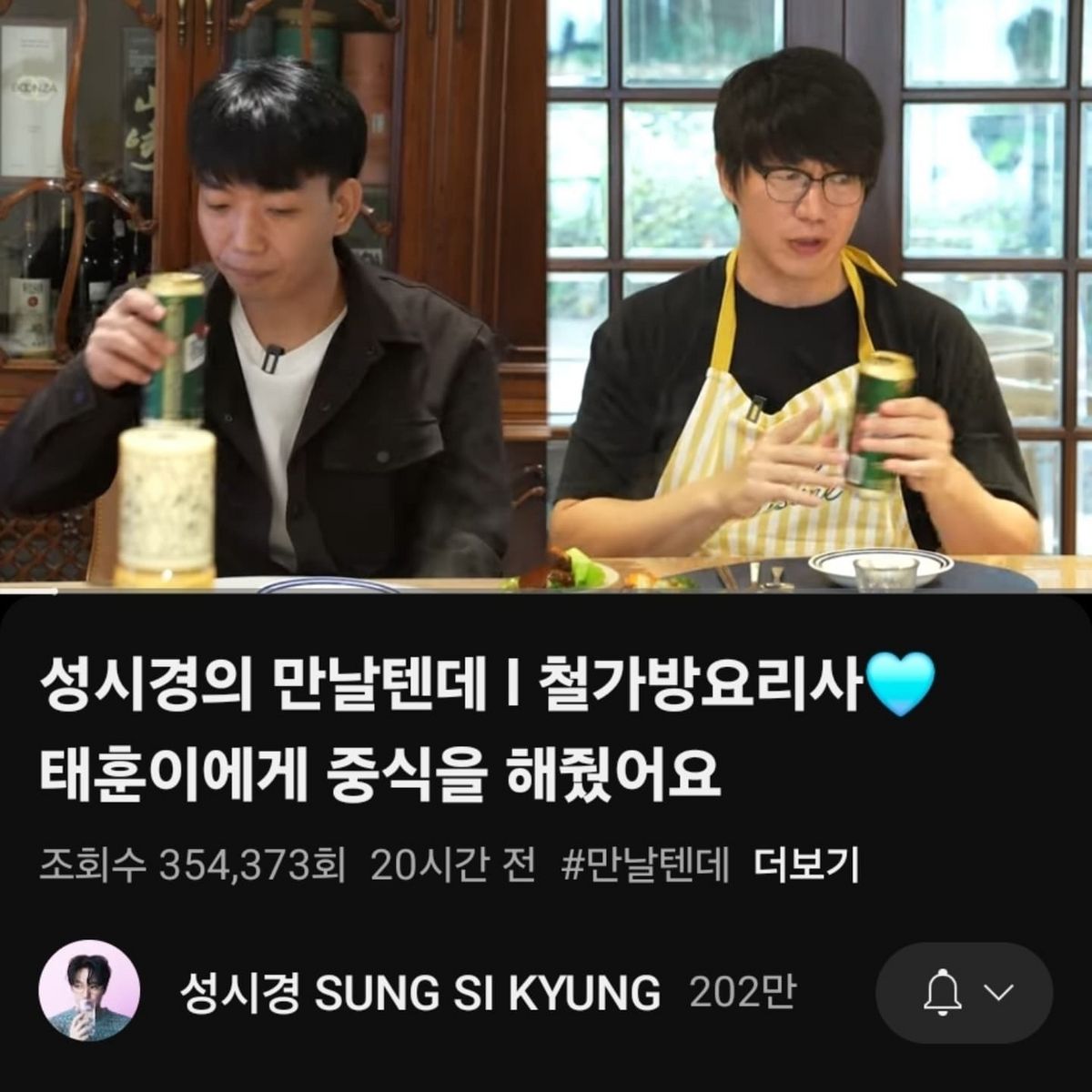Expand description with 더보기
The width and height of the screenshot is (1092, 1092).
(x=806, y=865)
